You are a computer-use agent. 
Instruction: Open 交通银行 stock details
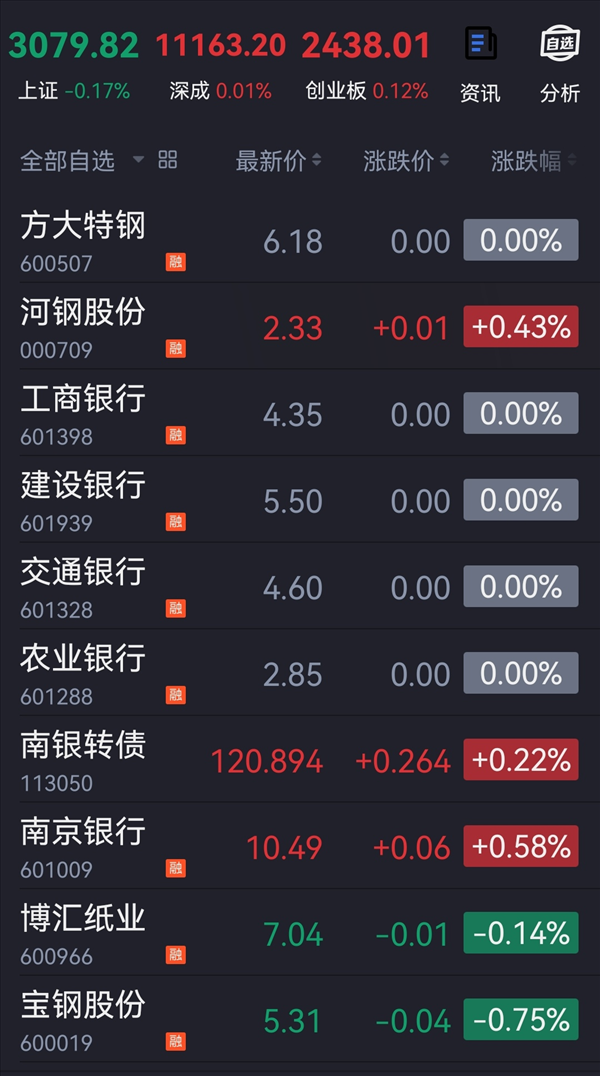(x=300, y=585)
